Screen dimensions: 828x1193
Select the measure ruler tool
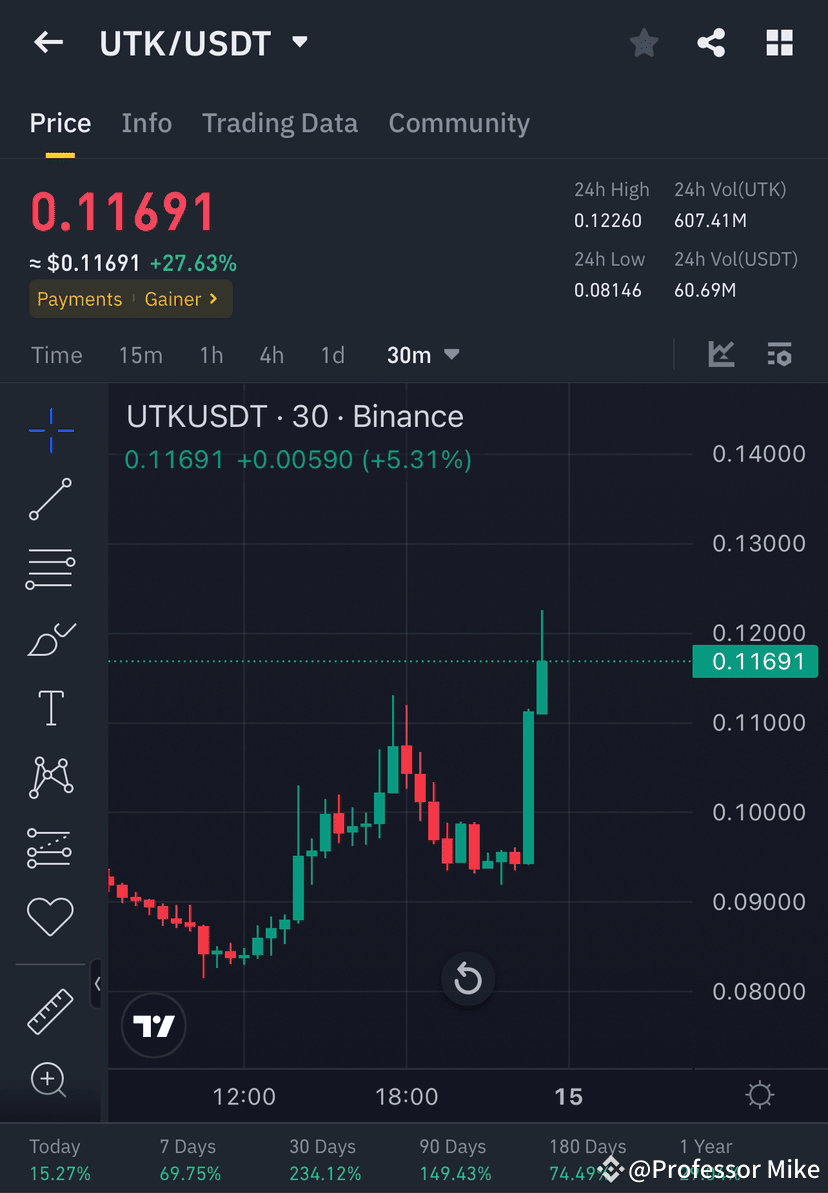tap(49, 1010)
